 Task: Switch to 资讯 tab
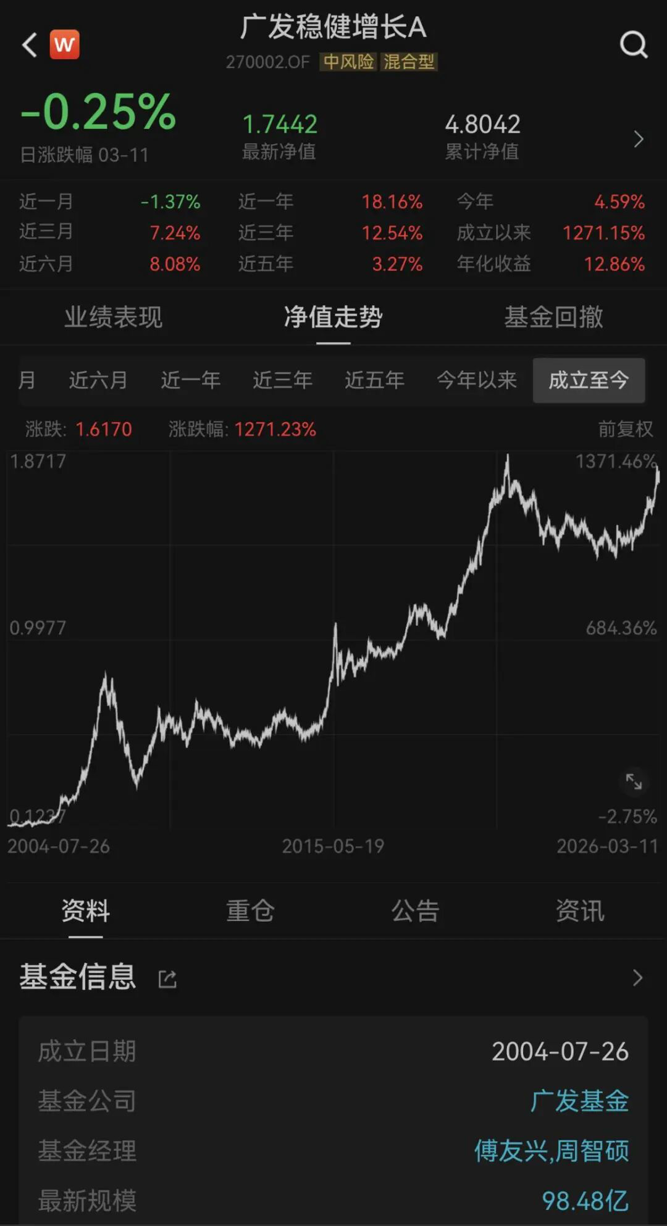[x=580, y=911]
